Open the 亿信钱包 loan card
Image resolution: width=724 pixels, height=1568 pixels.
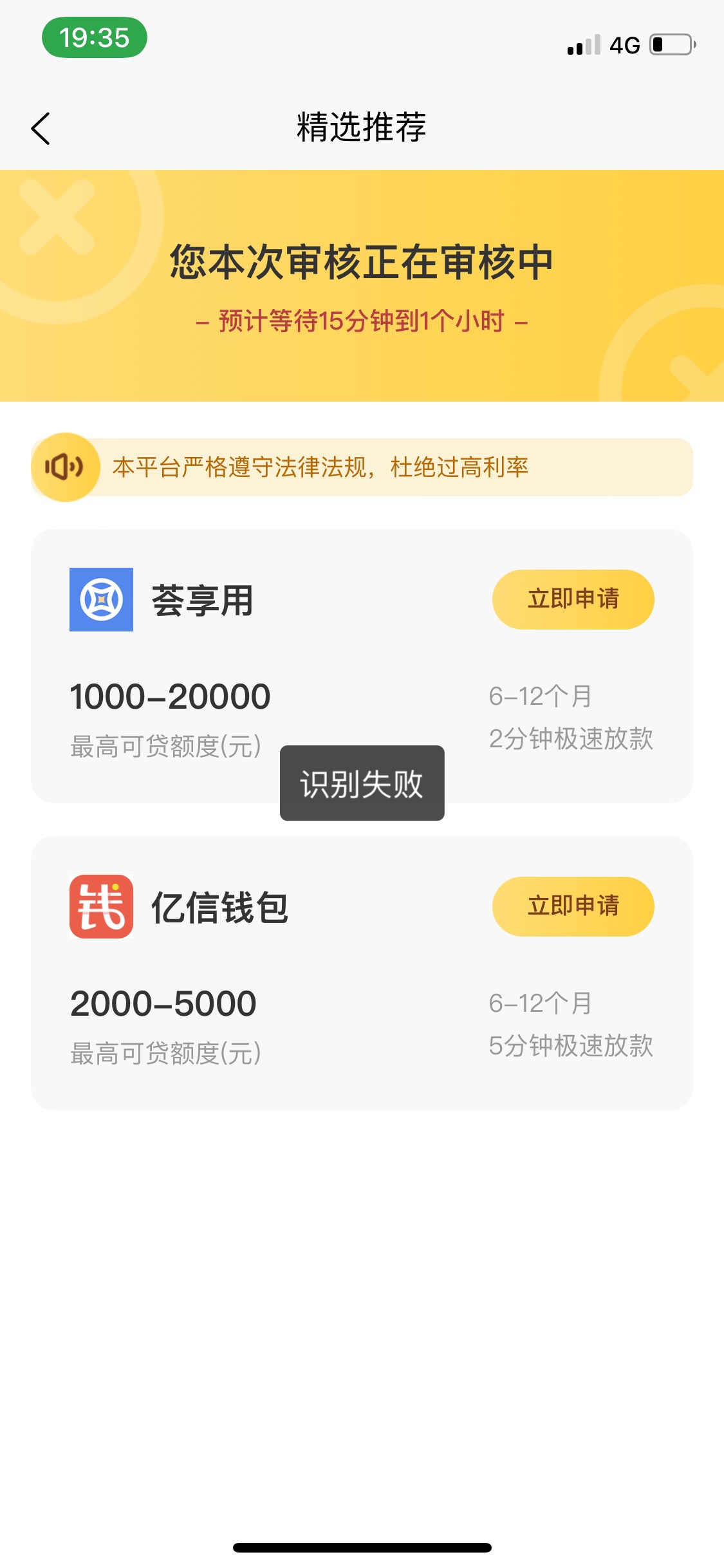tap(362, 973)
